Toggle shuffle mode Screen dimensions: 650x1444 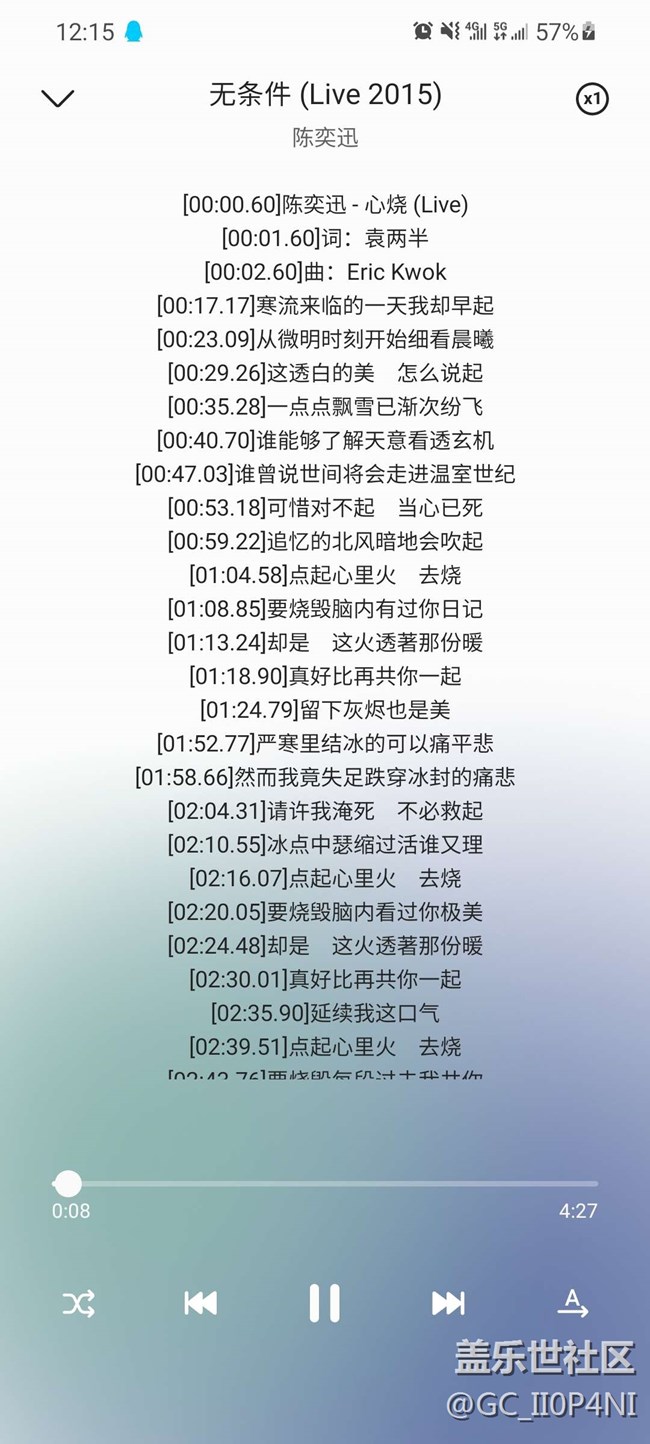[79, 1303]
